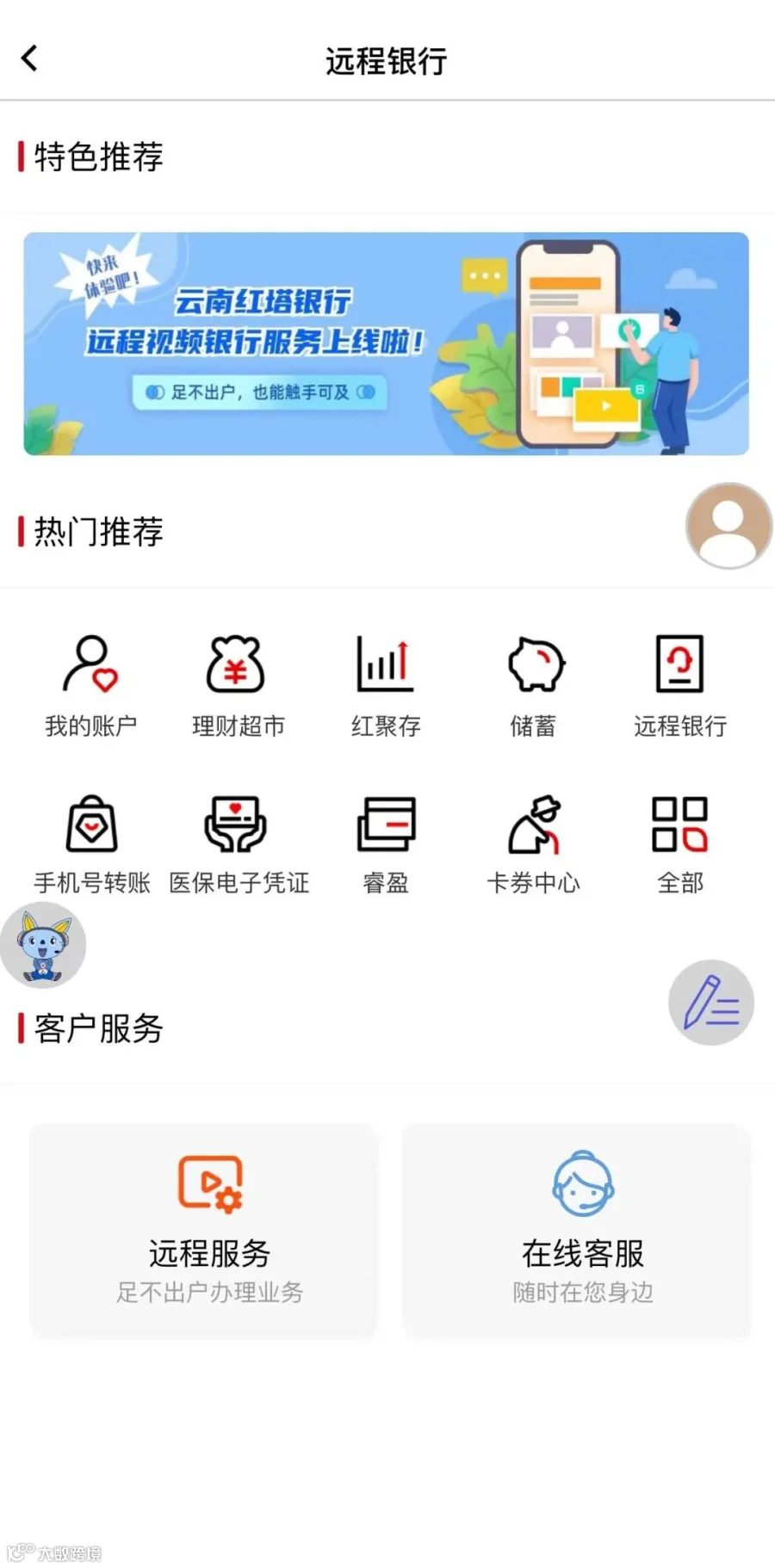
Task: Open 远程银行 in hot recommendations
Action: click(680, 685)
